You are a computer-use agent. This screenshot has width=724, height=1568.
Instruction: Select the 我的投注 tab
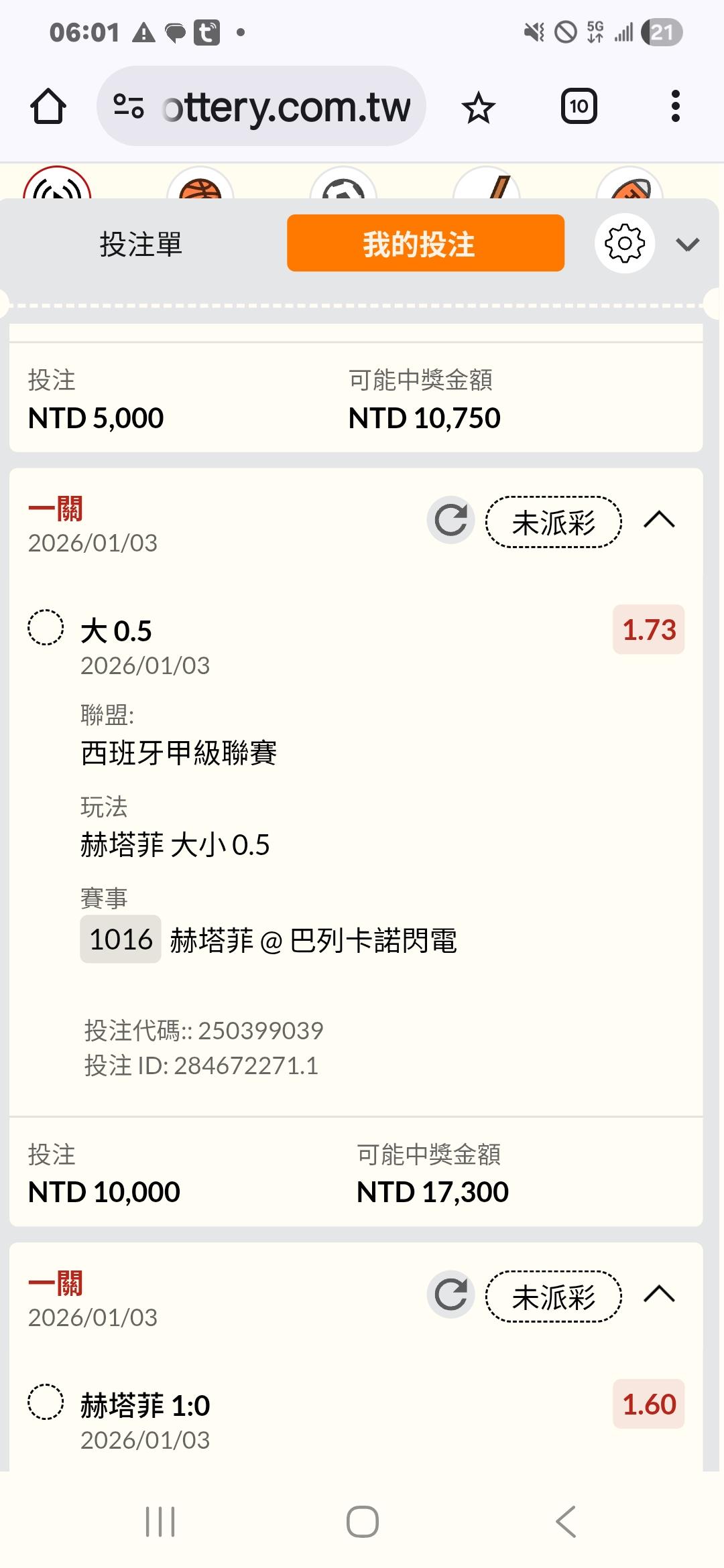426,243
